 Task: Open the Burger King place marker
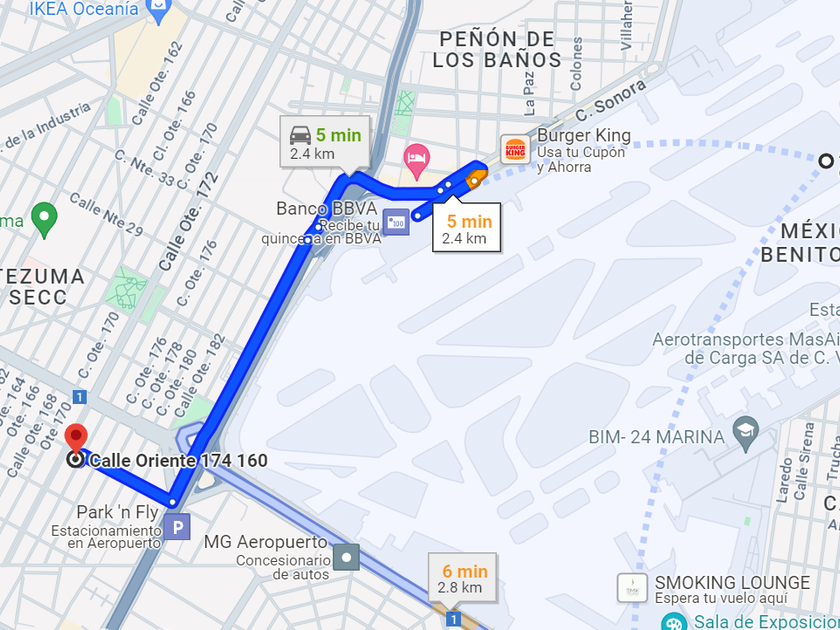[516, 150]
